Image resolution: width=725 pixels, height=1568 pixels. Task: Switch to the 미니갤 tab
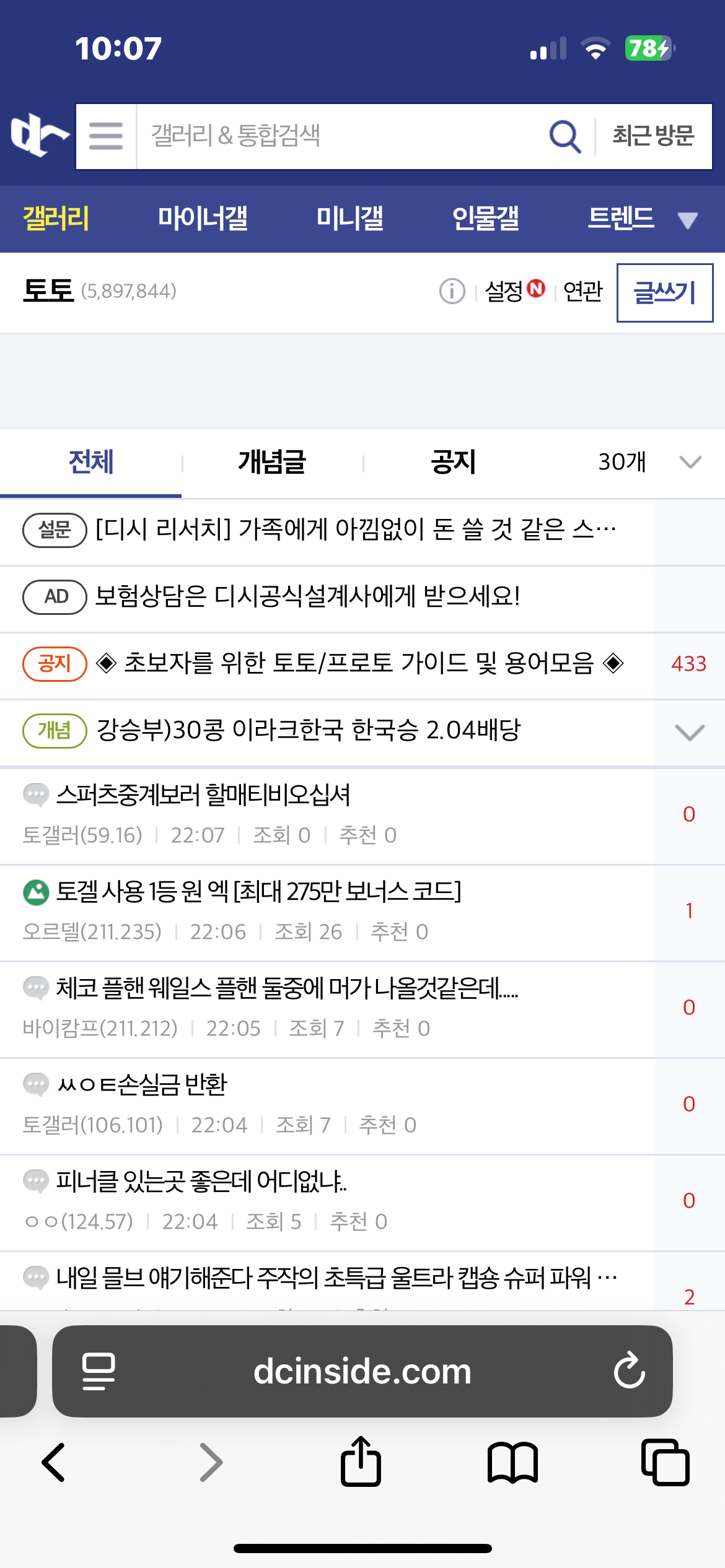(x=349, y=219)
